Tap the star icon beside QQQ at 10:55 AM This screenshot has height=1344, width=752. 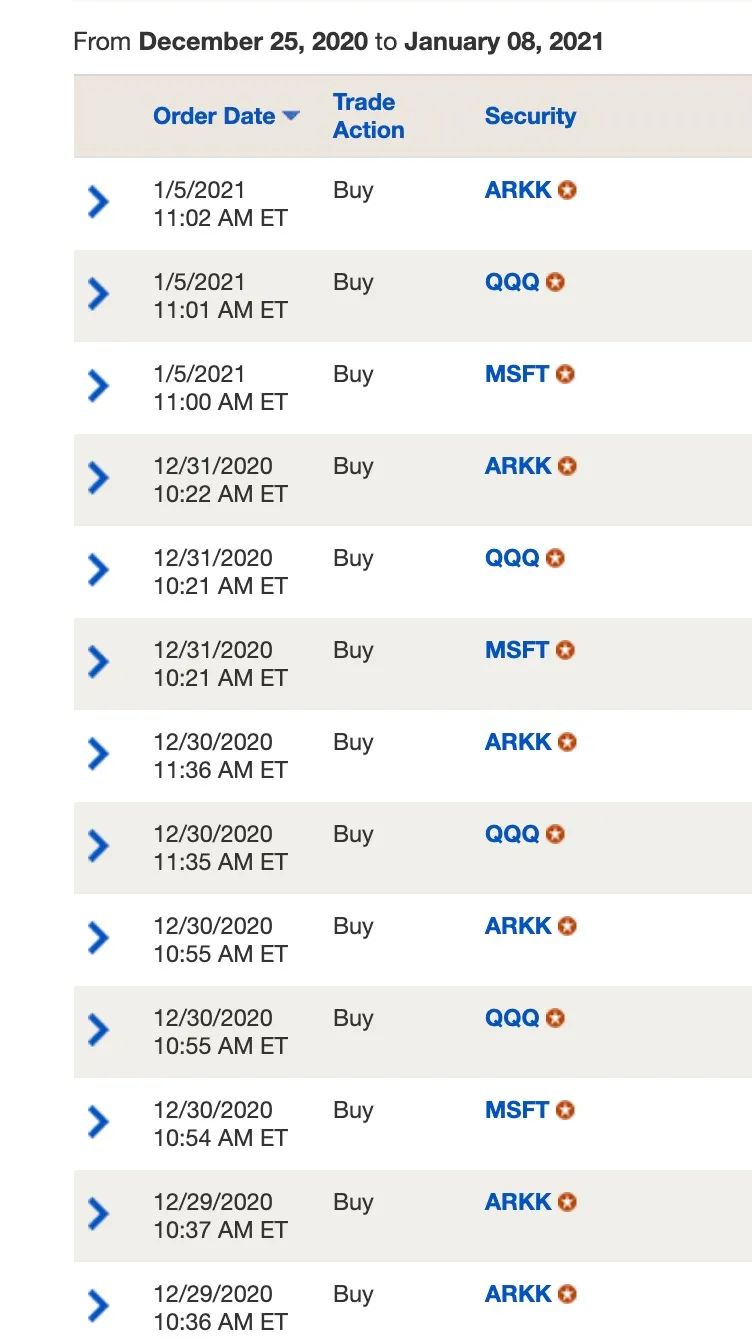tap(555, 1018)
